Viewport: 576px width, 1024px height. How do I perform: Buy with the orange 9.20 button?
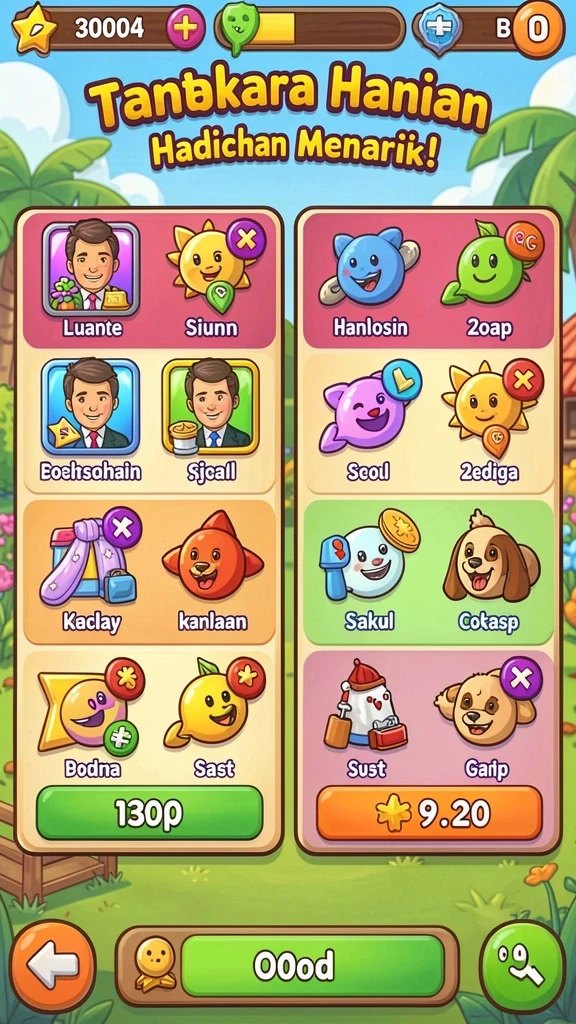click(x=430, y=813)
